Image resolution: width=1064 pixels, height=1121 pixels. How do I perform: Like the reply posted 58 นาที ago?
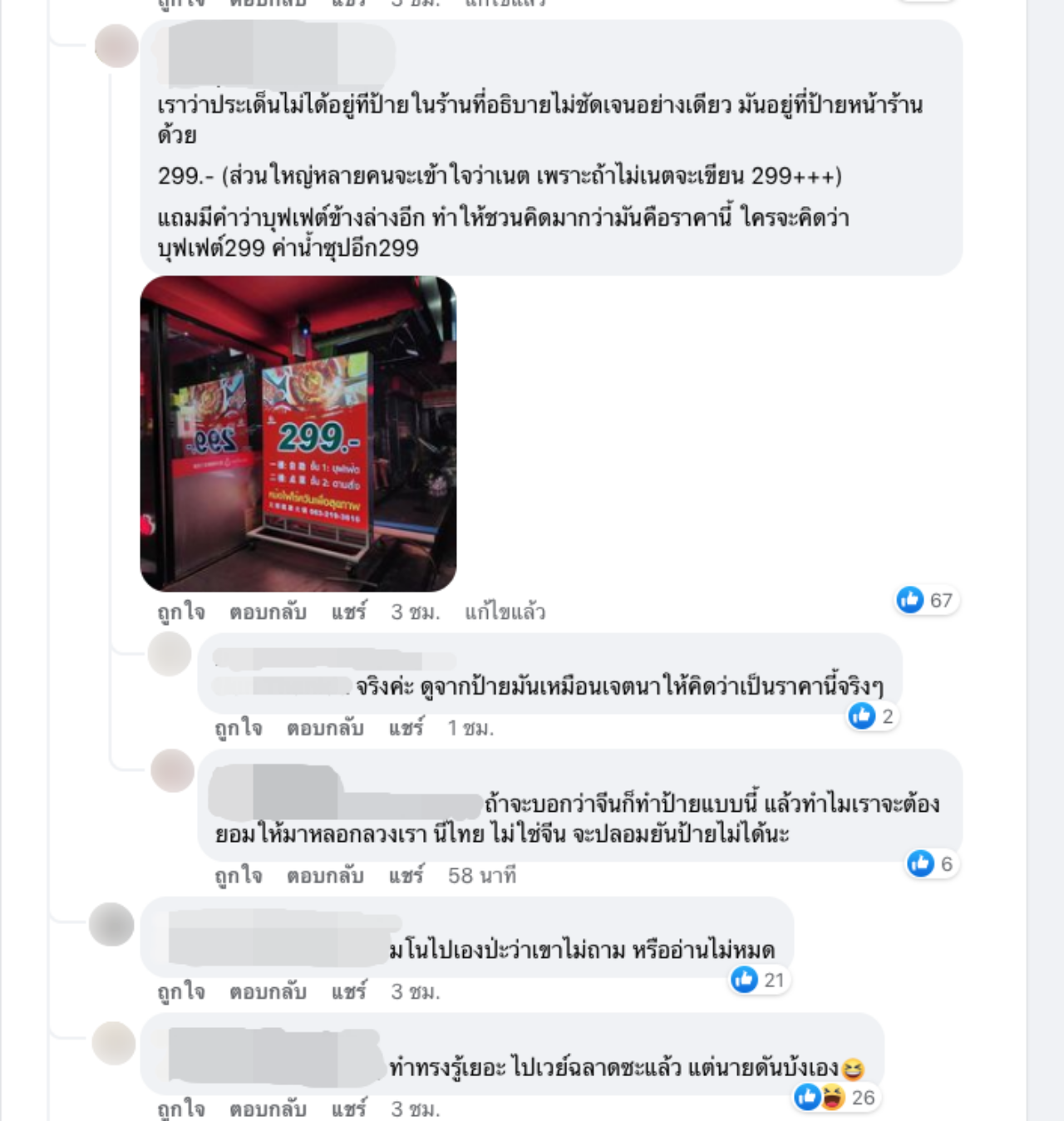pos(238,876)
